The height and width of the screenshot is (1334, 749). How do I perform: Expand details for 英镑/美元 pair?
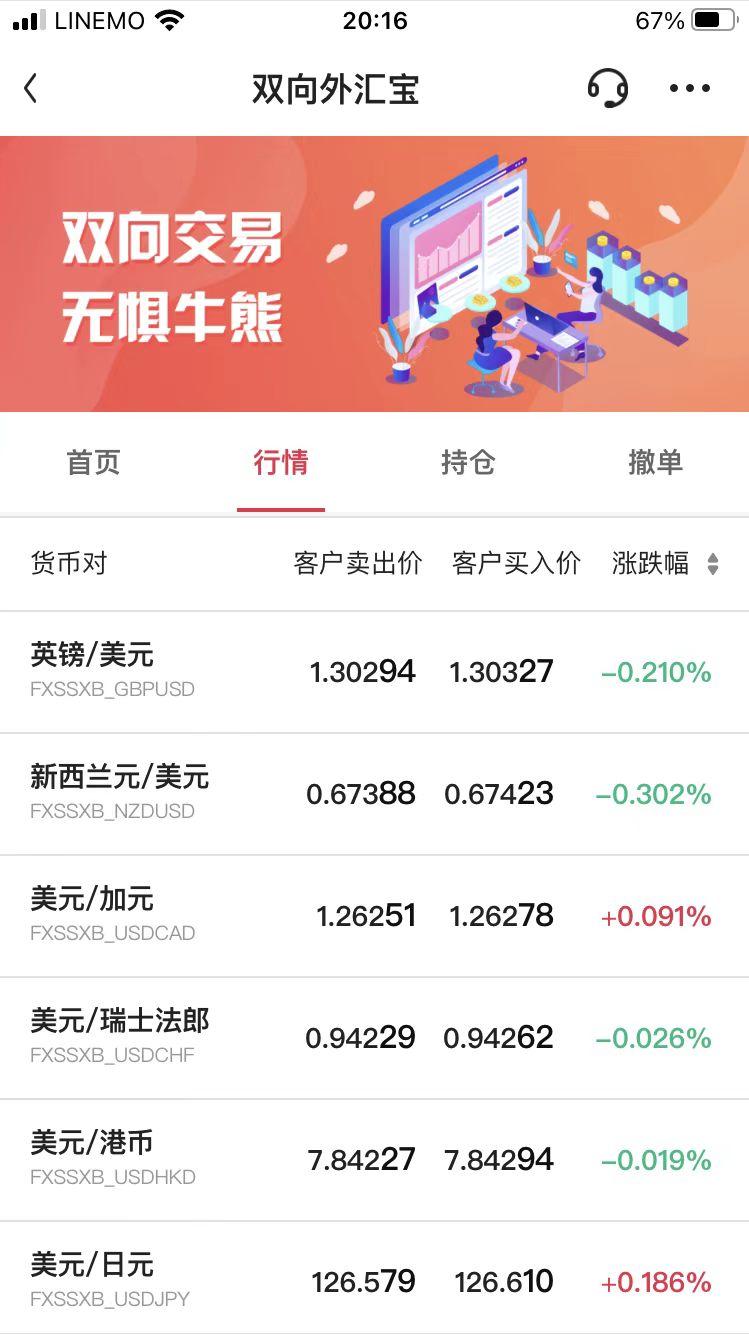click(375, 670)
